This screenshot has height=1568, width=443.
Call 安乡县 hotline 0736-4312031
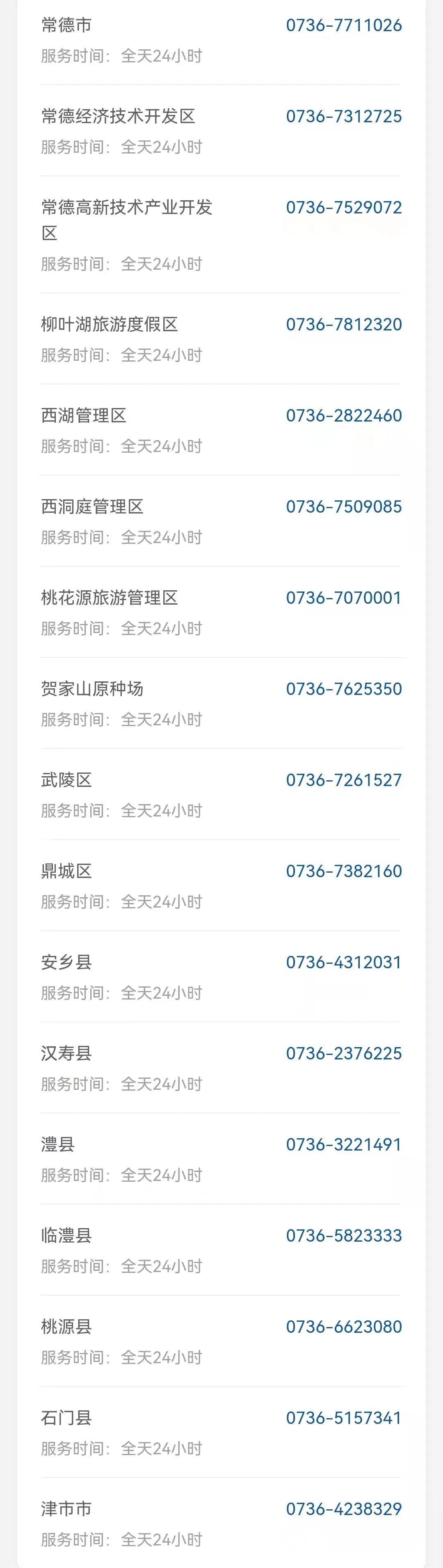pyautogui.click(x=344, y=962)
